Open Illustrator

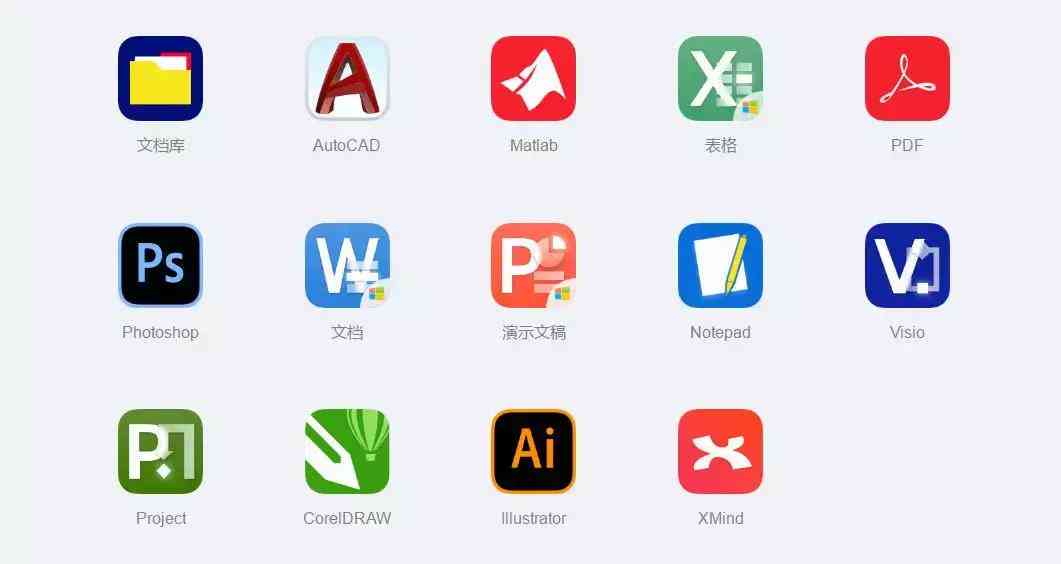(533, 451)
